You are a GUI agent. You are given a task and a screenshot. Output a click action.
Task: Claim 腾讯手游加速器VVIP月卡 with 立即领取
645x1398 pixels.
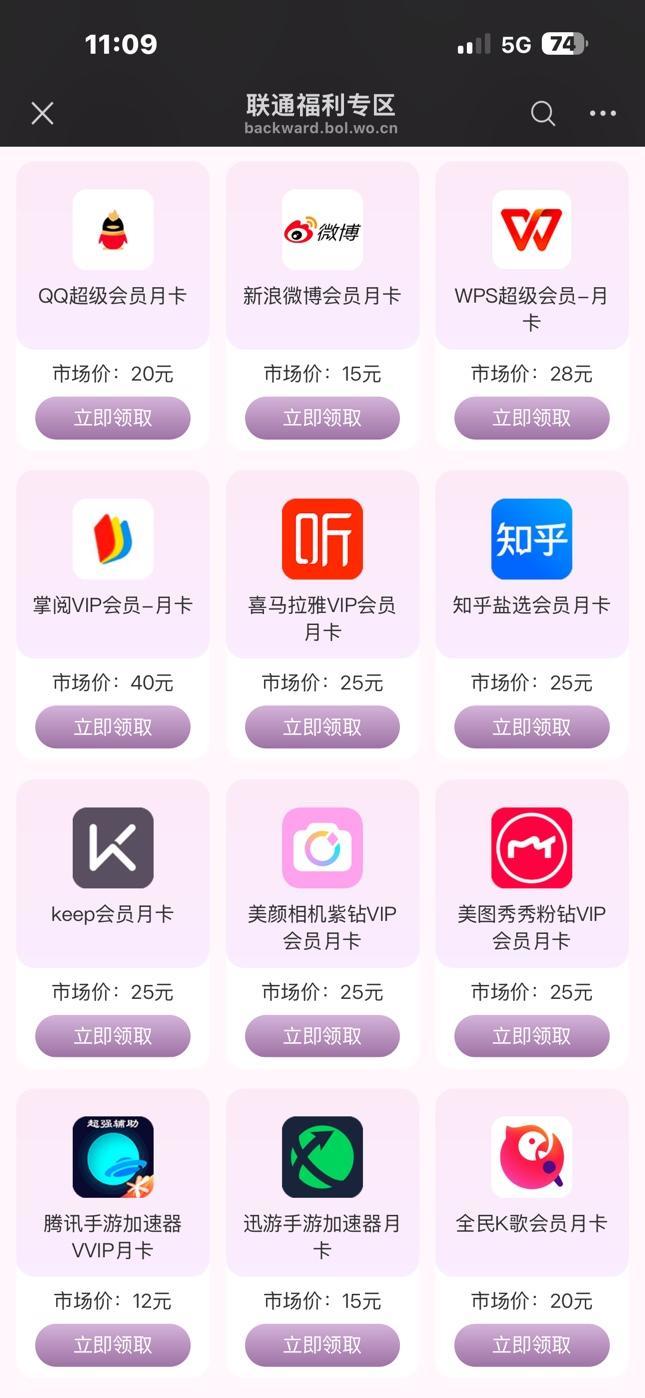tap(113, 1345)
